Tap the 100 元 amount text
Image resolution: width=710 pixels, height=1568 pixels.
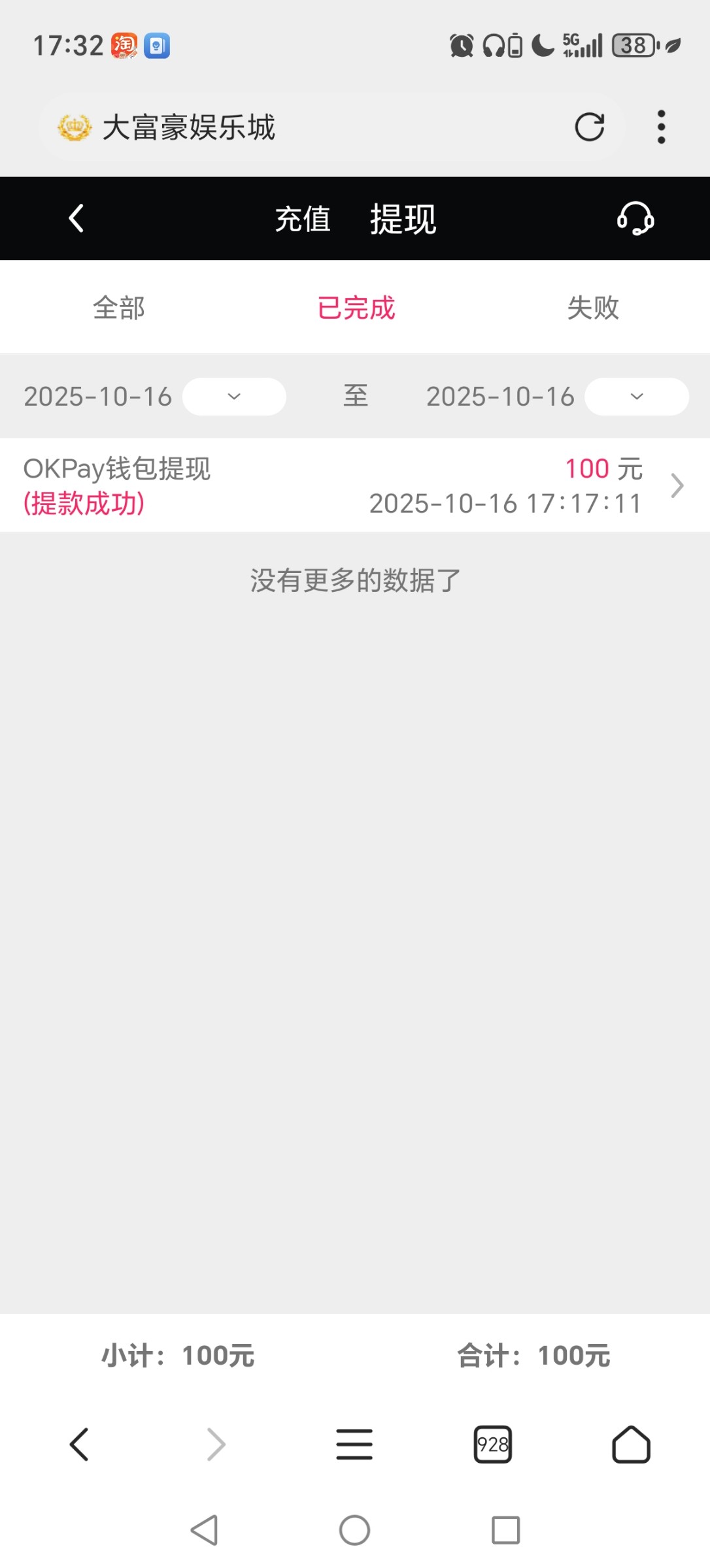point(603,468)
